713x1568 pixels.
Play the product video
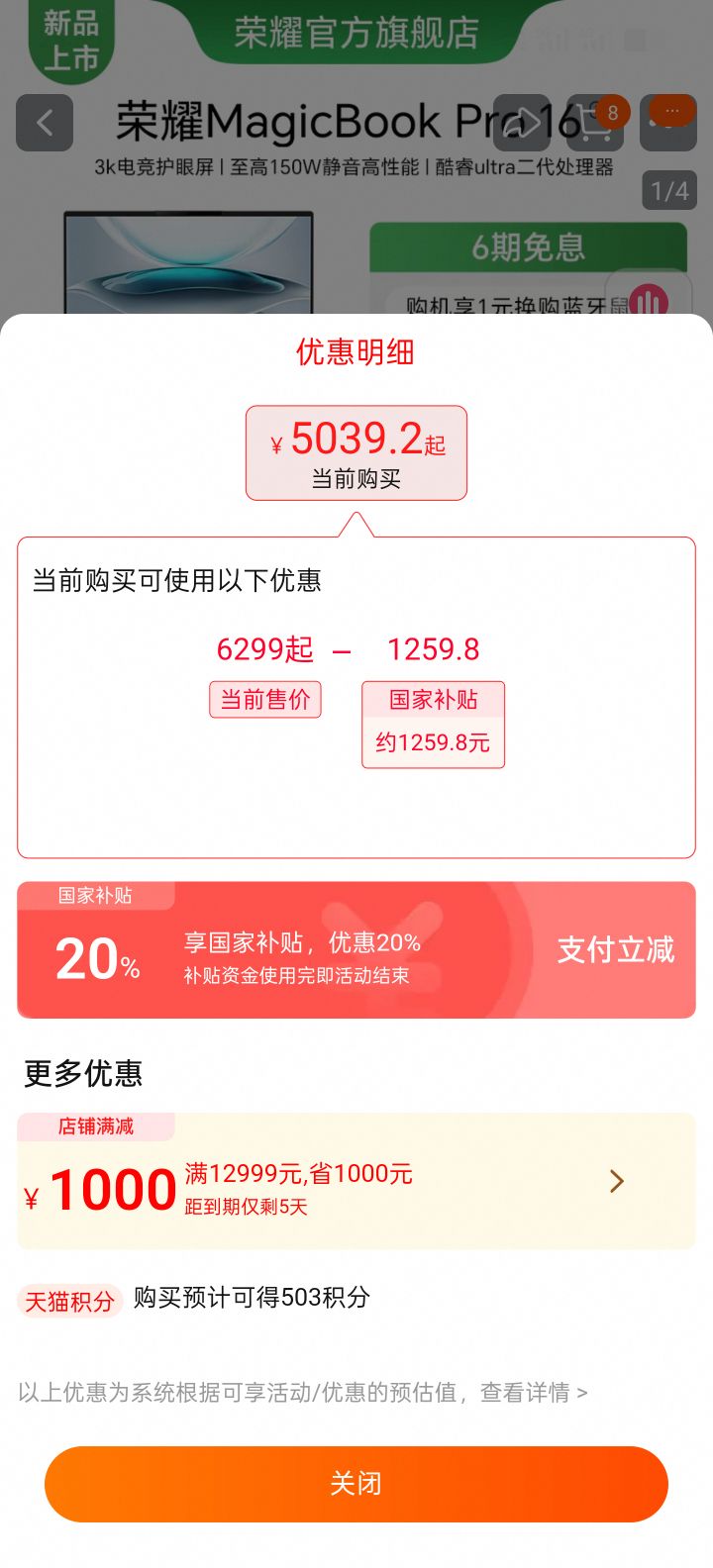pos(523,123)
